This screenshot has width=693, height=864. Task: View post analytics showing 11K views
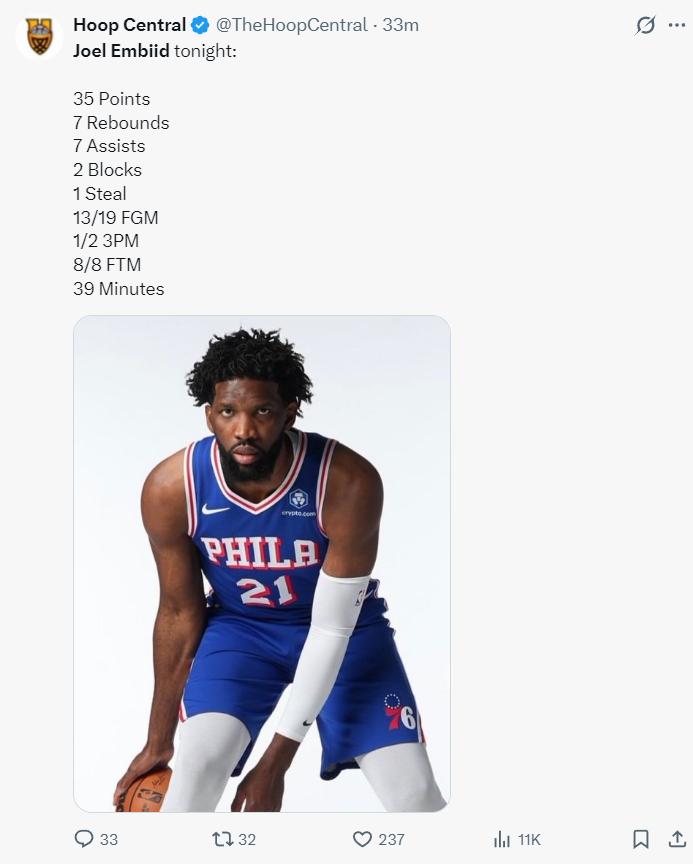click(x=503, y=839)
